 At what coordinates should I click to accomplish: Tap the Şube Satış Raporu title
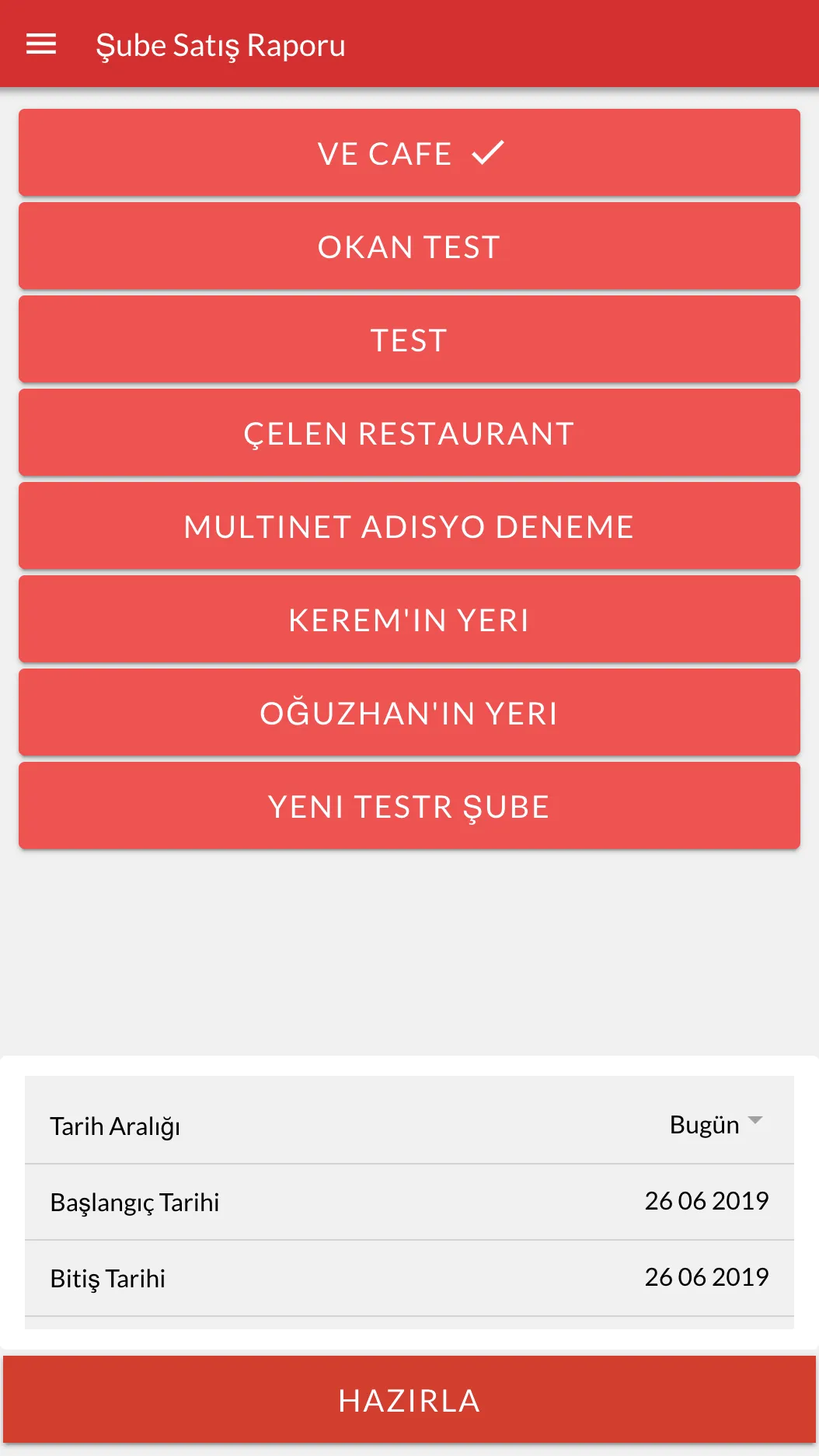(x=220, y=45)
